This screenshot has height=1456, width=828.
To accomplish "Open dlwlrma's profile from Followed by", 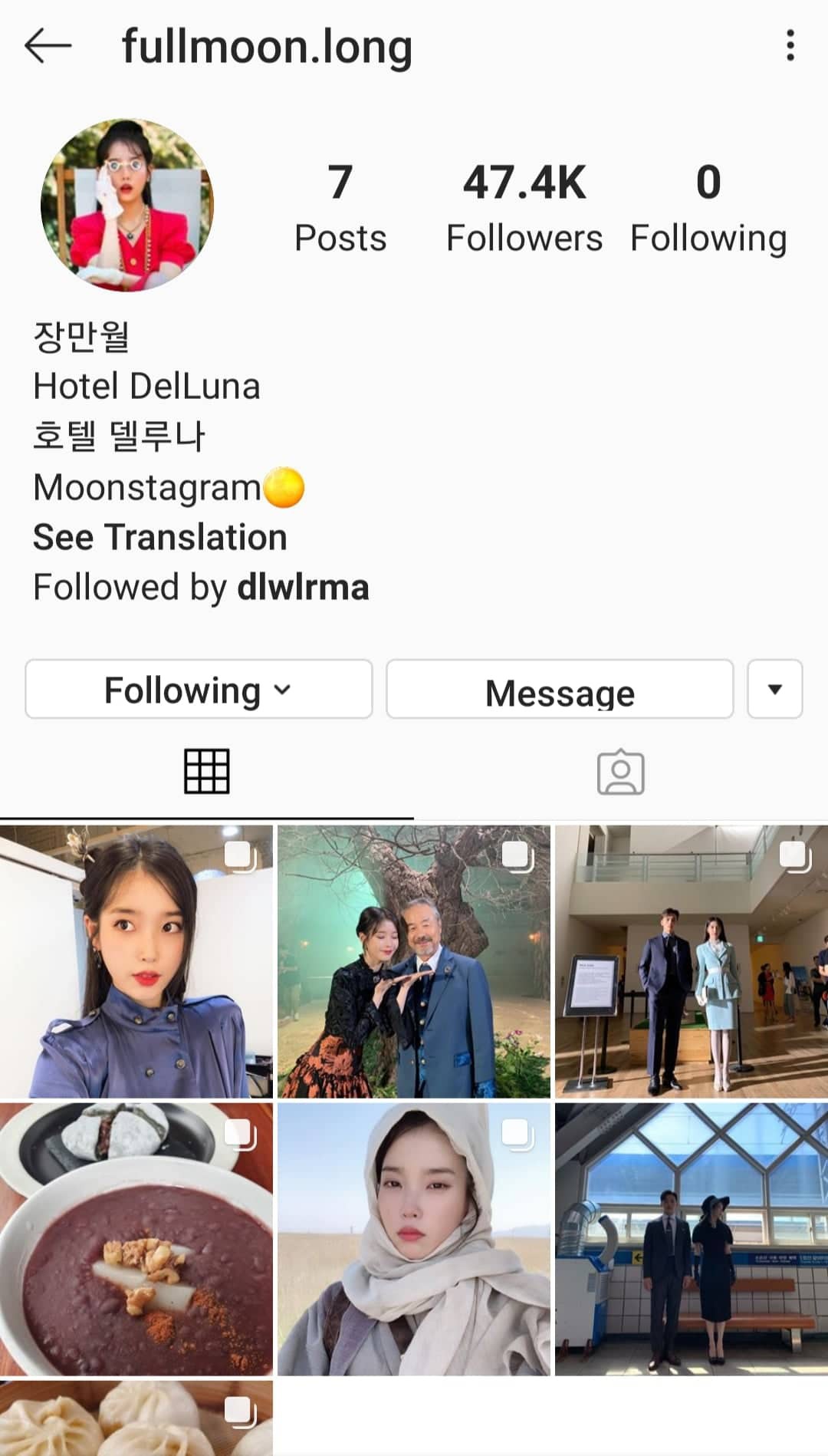I will click(x=304, y=587).
